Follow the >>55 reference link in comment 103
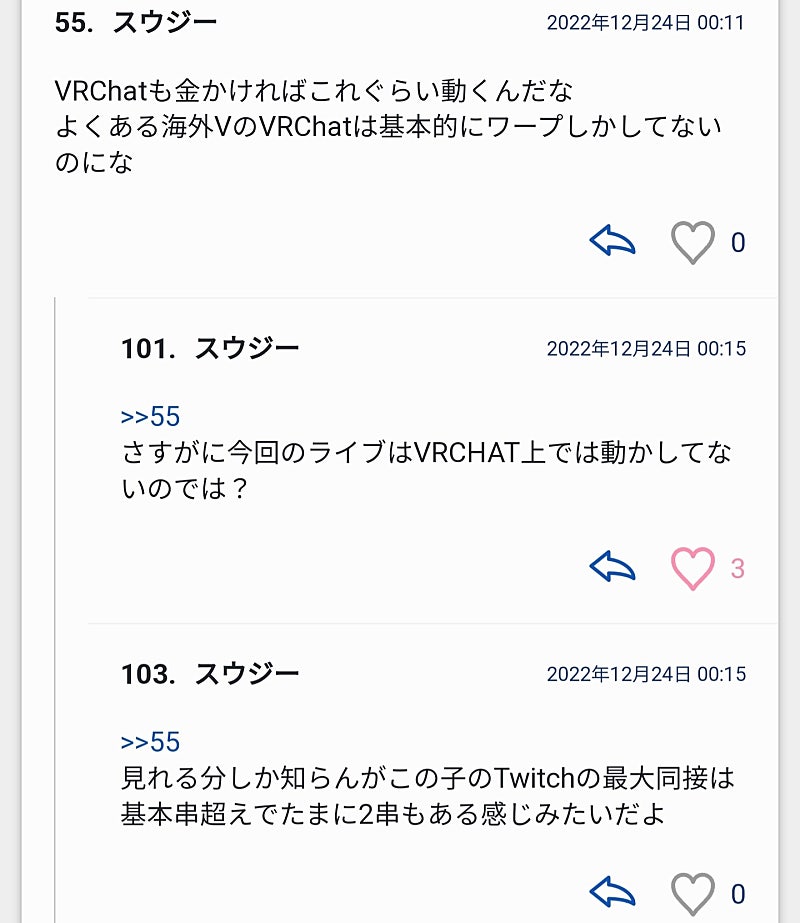Viewport: 800px width, 923px height. (x=150, y=741)
